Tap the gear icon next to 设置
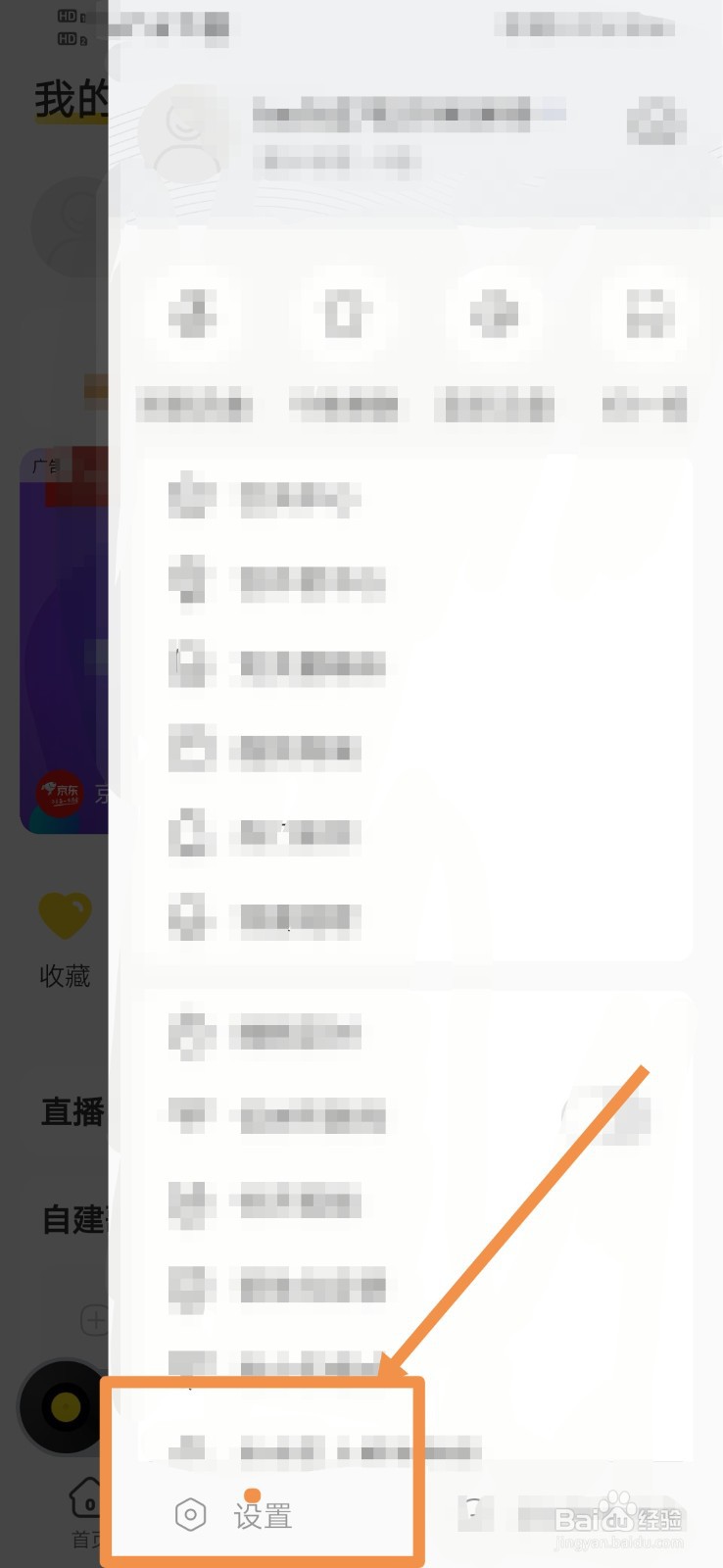This screenshot has width=723, height=1568. point(190,1514)
